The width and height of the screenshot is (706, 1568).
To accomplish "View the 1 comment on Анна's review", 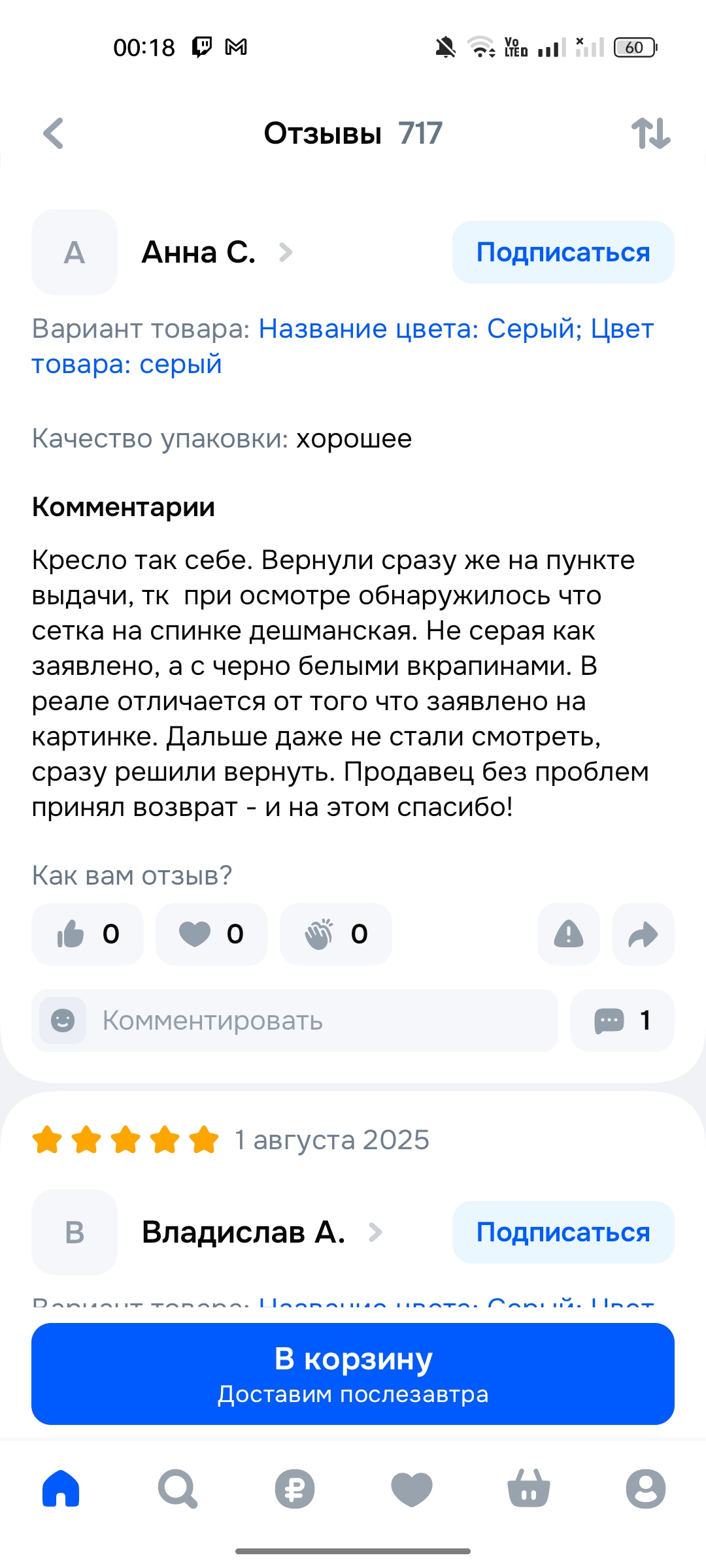I will coord(622,1021).
